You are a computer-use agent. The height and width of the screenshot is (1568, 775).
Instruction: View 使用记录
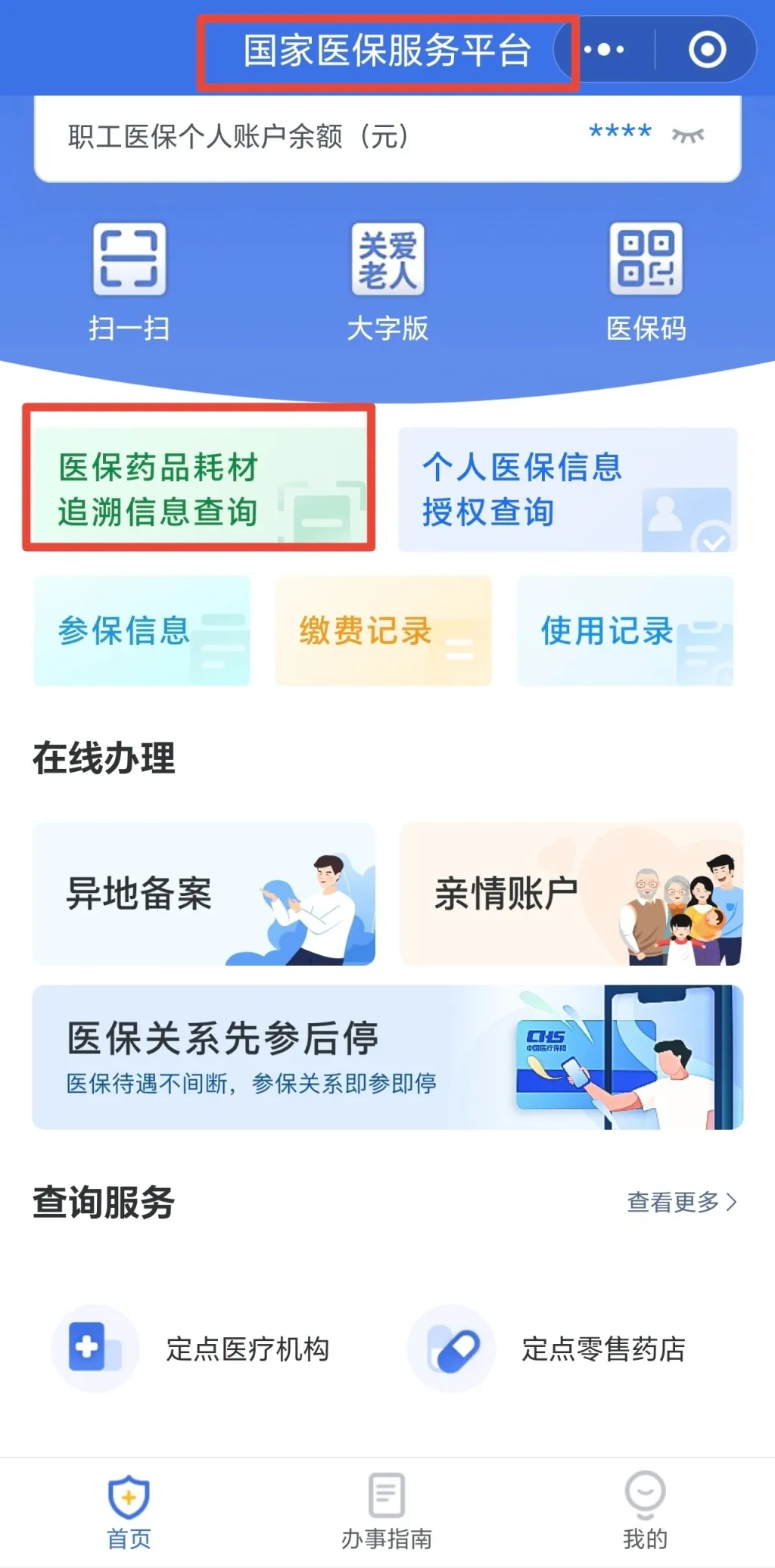[x=624, y=630]
